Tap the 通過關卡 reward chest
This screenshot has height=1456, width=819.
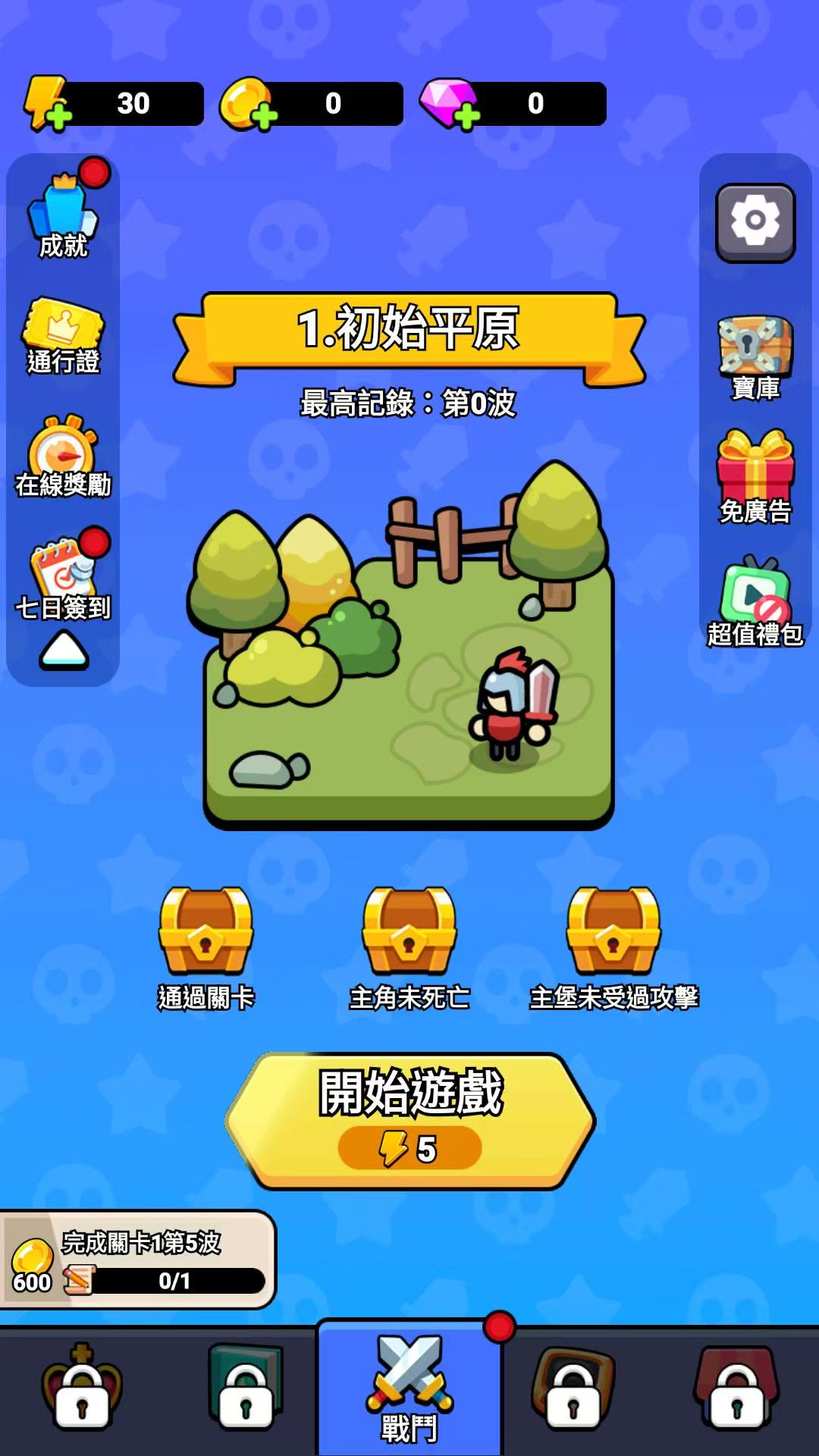coord(206,933)
